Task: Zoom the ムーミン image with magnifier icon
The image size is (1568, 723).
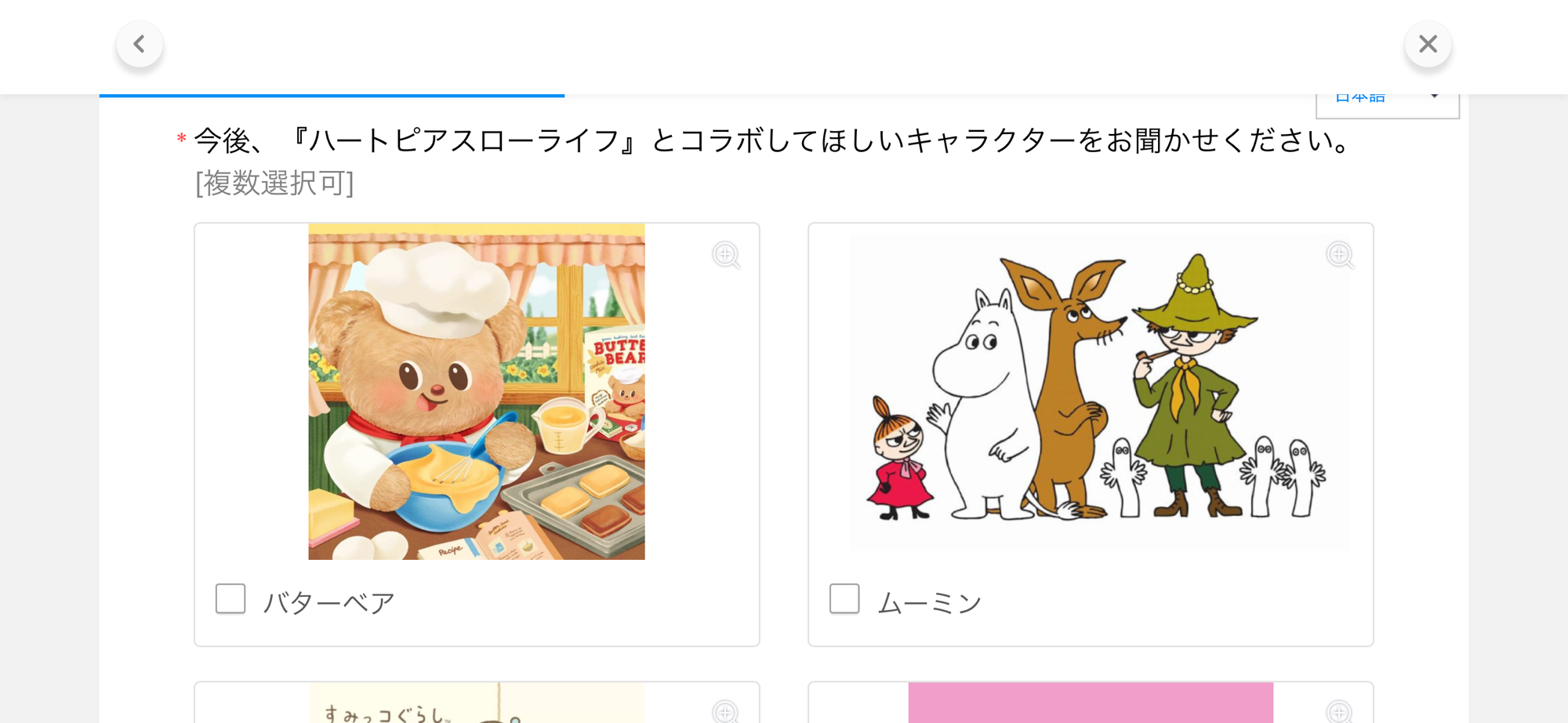Action: click(x=1340, y=255)
